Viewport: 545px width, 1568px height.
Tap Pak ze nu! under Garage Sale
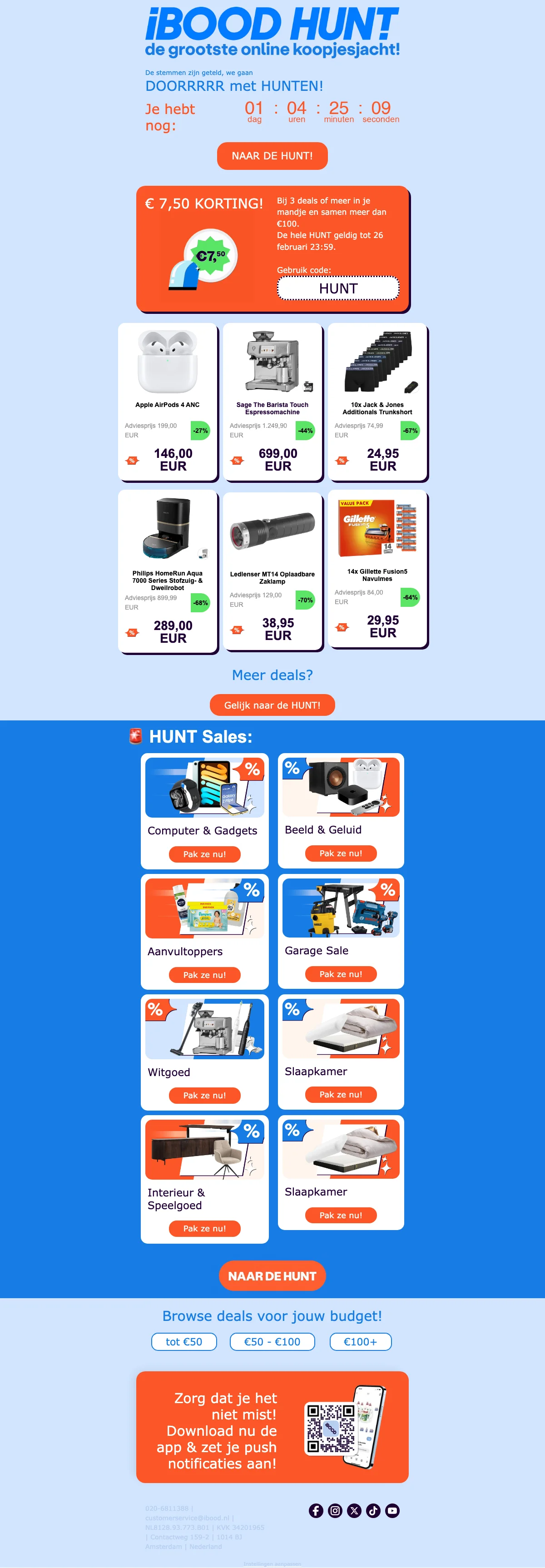click(x=340, y=974)
